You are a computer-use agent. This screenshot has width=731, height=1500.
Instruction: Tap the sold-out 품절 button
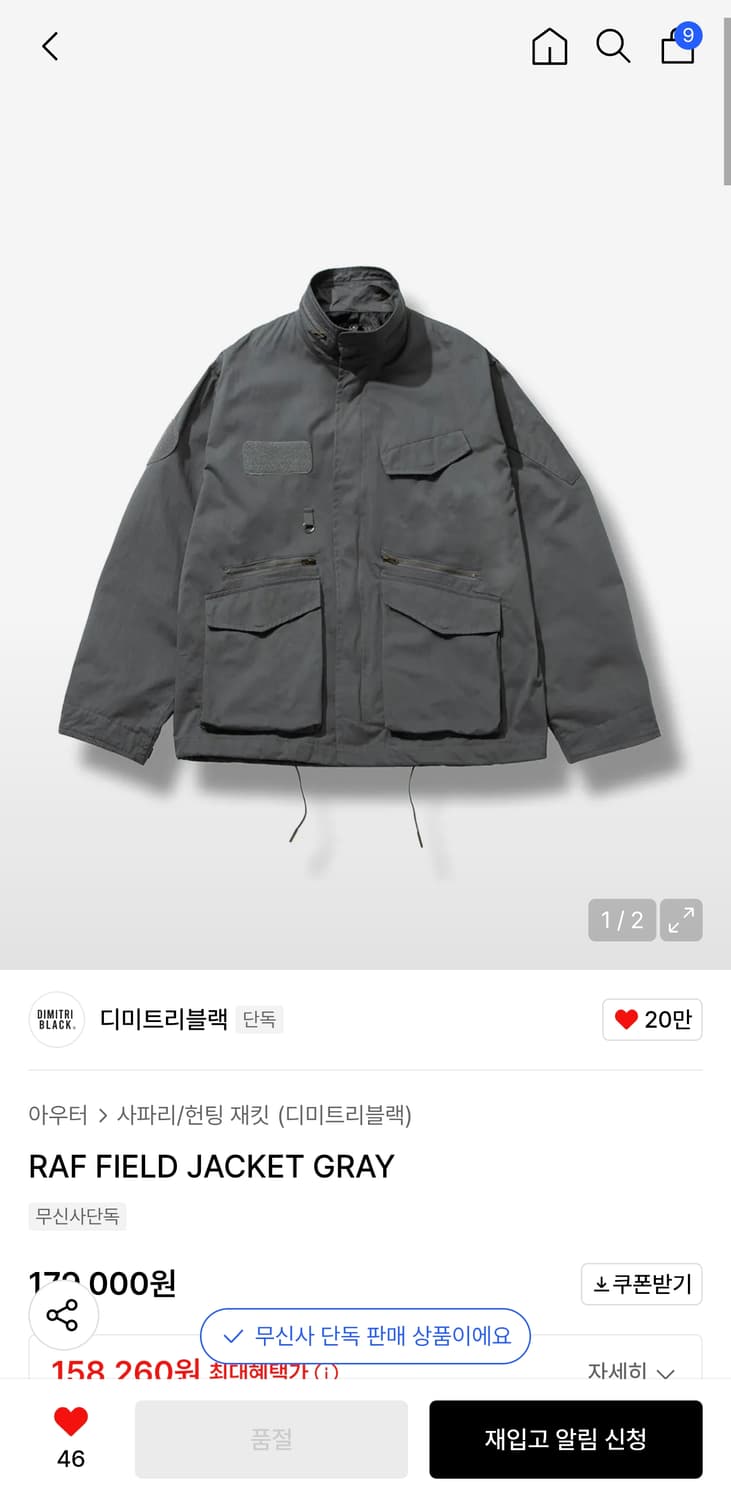tap(270, 1438)
